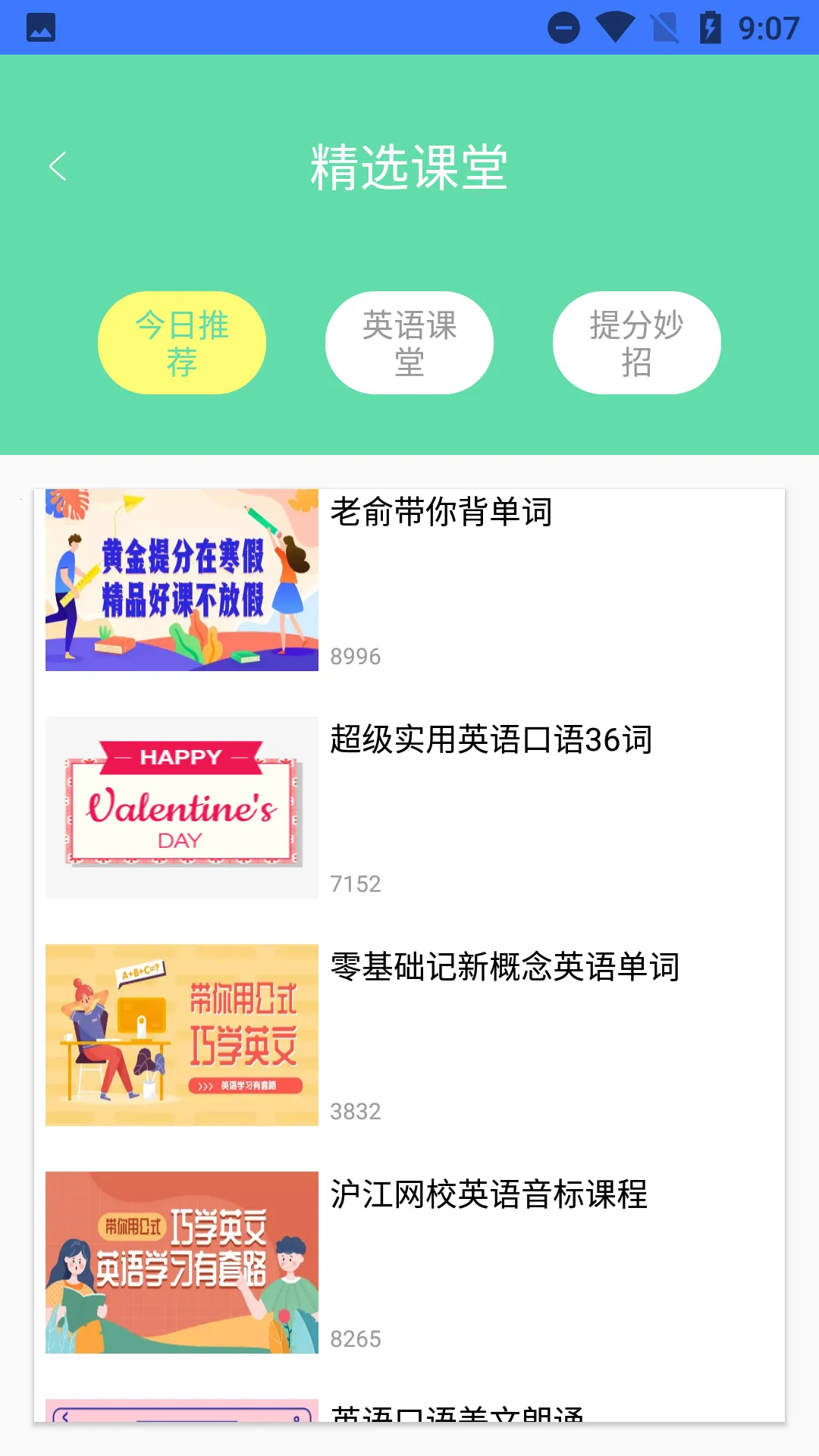Open the course 零基础记新概念英语单词
The width and height of the screenshot is (819, 1456).
(409, 1035)
